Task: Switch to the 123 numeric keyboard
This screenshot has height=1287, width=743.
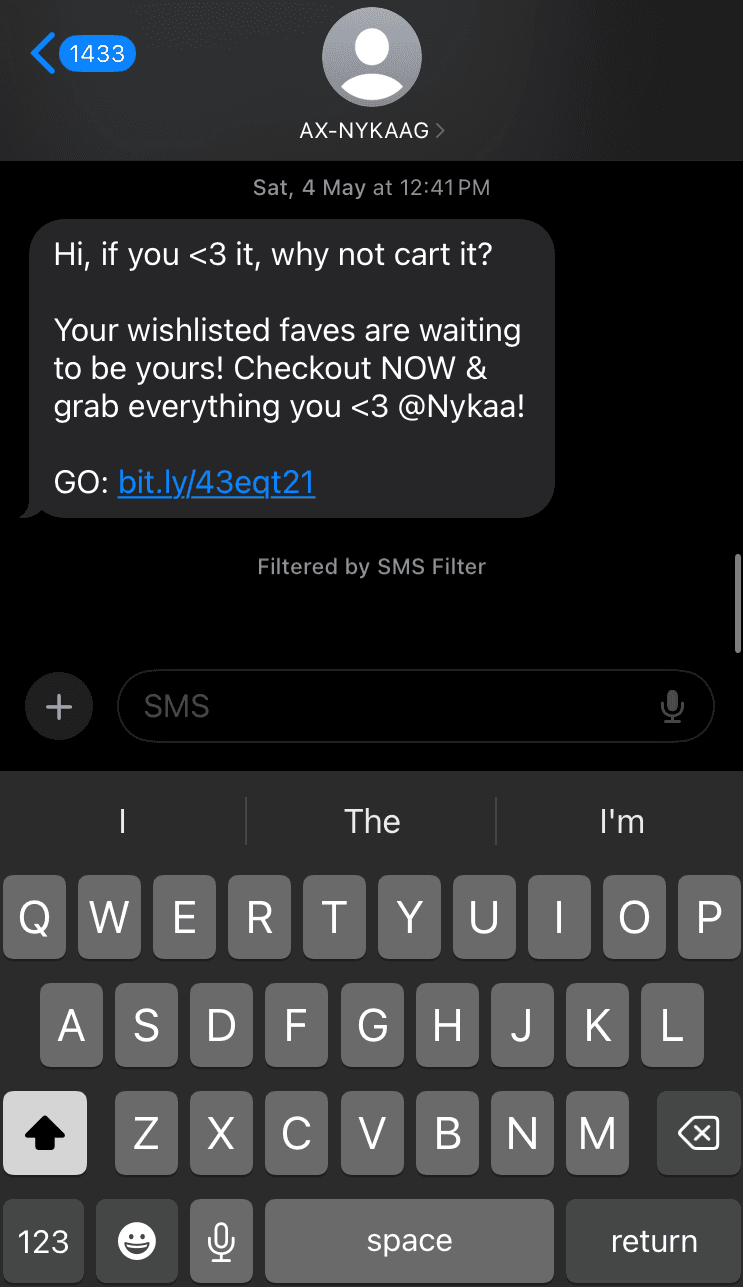Action: point(44,1242)
